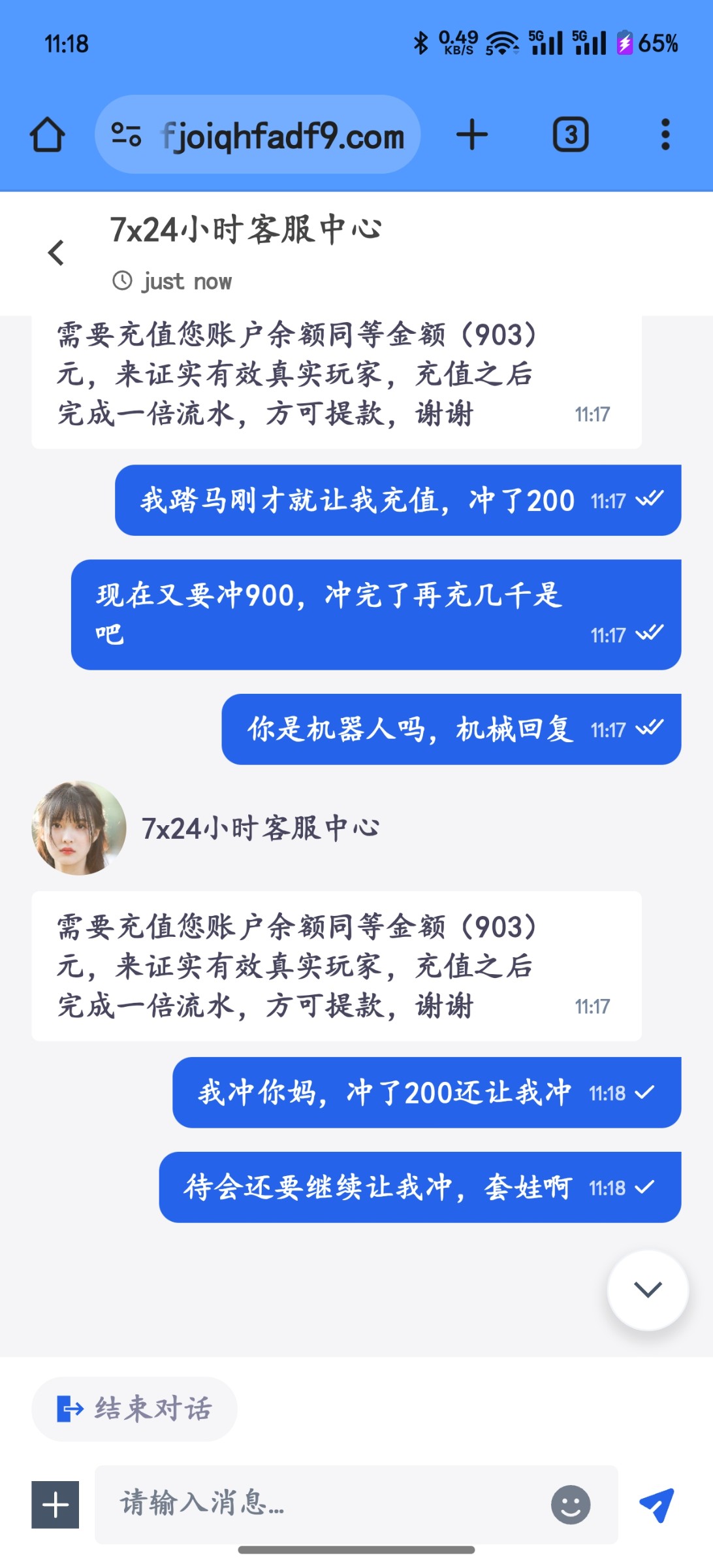The image size is (713, 1568).
Task: View the customer service agent avatar
Action: pyautogui.click(x=78, y=828)
